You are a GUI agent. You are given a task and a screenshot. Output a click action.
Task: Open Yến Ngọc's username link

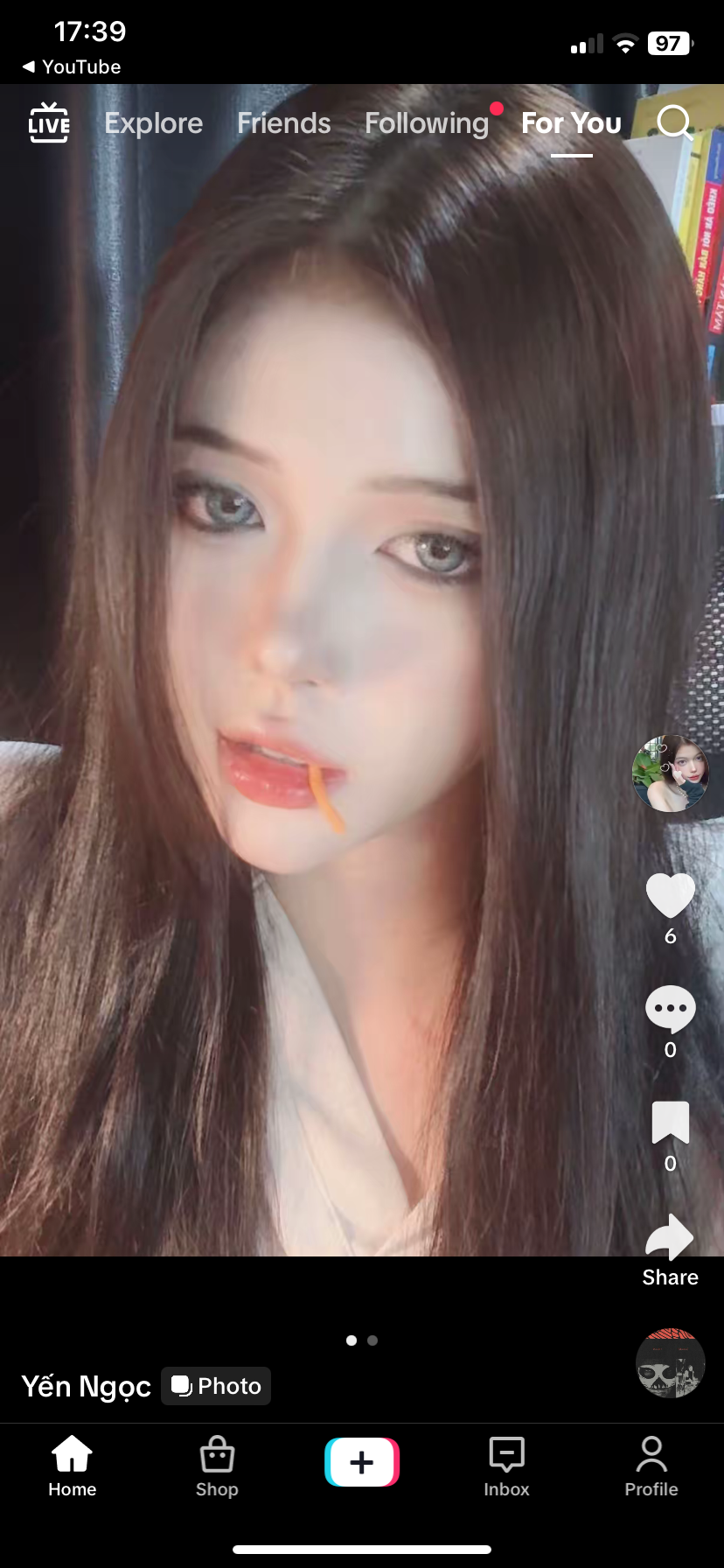86,1386
